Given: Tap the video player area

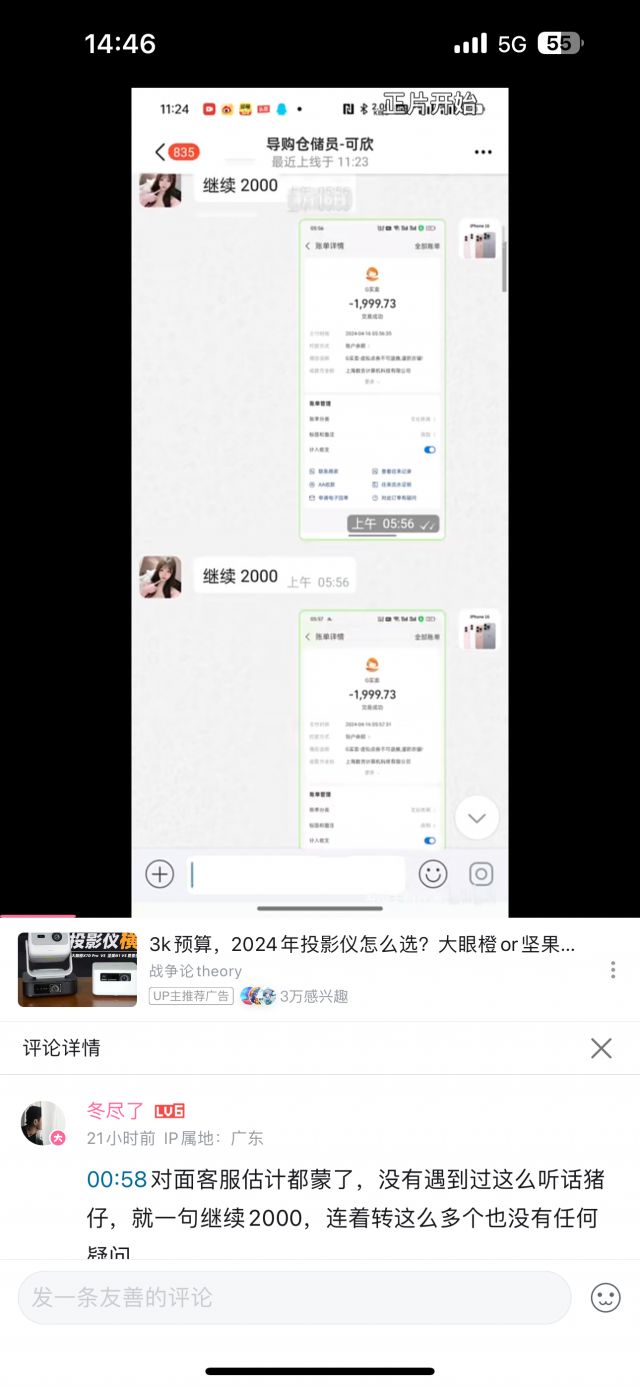Looking at the screenshot, I should coord(320,500).
